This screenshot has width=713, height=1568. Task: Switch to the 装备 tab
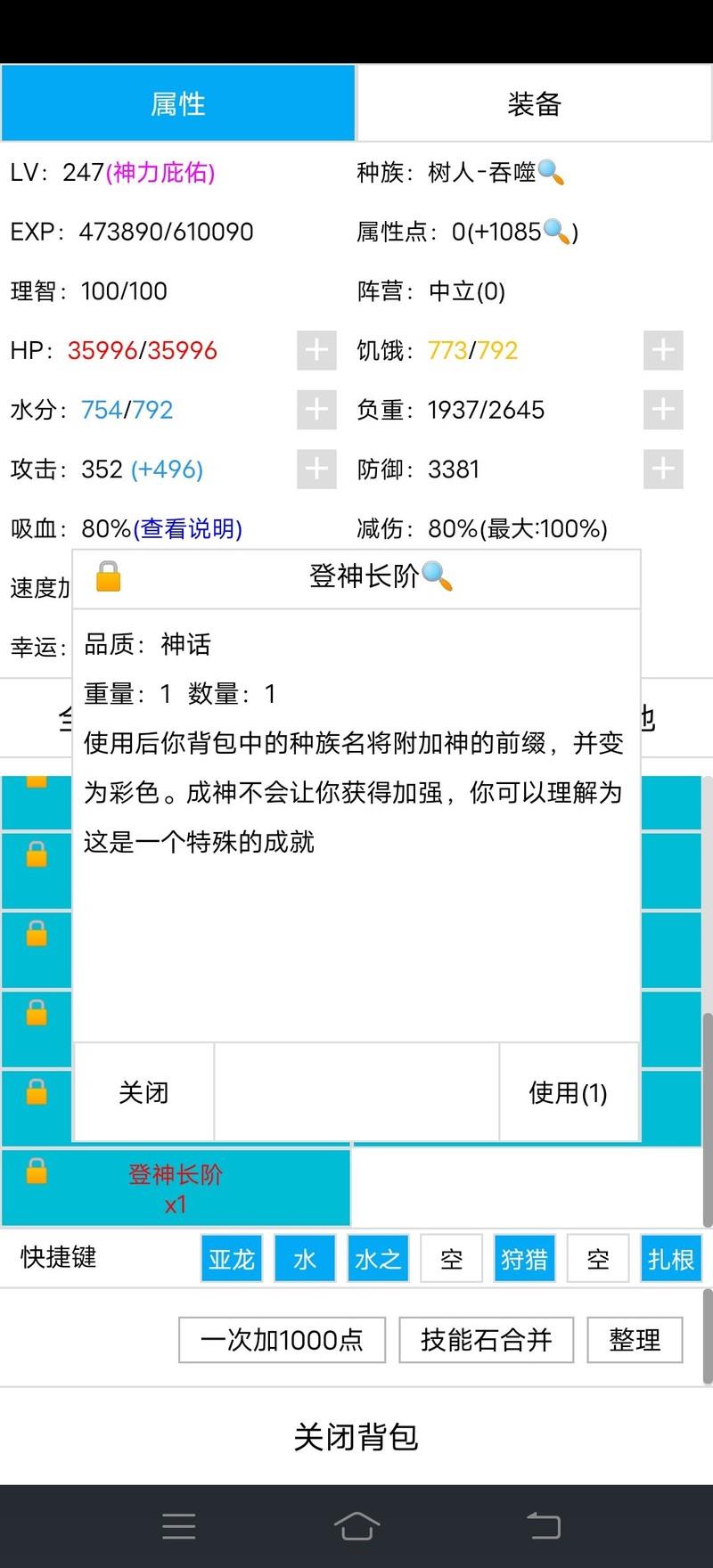534,103
